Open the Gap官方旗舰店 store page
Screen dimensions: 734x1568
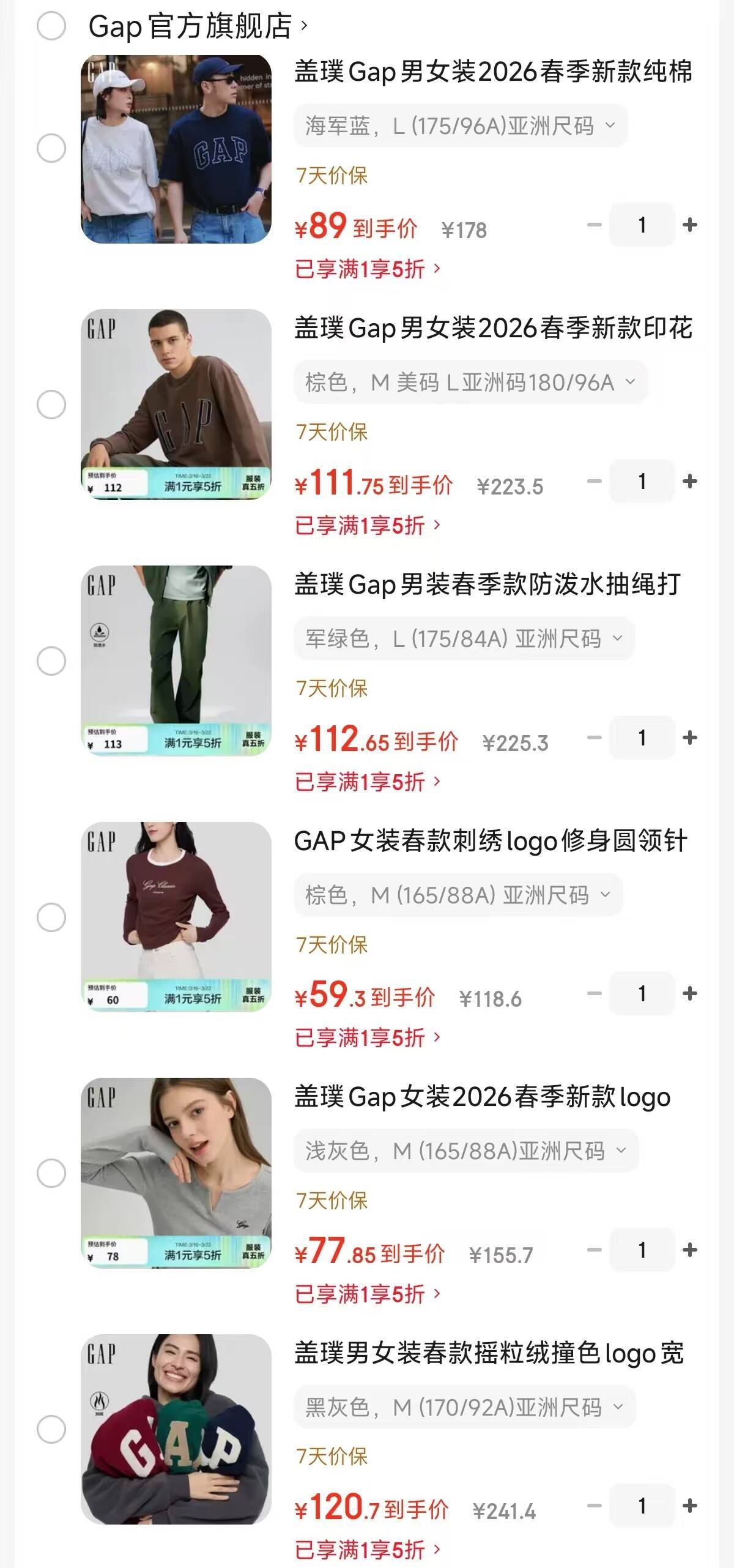[x=197, y=26]
